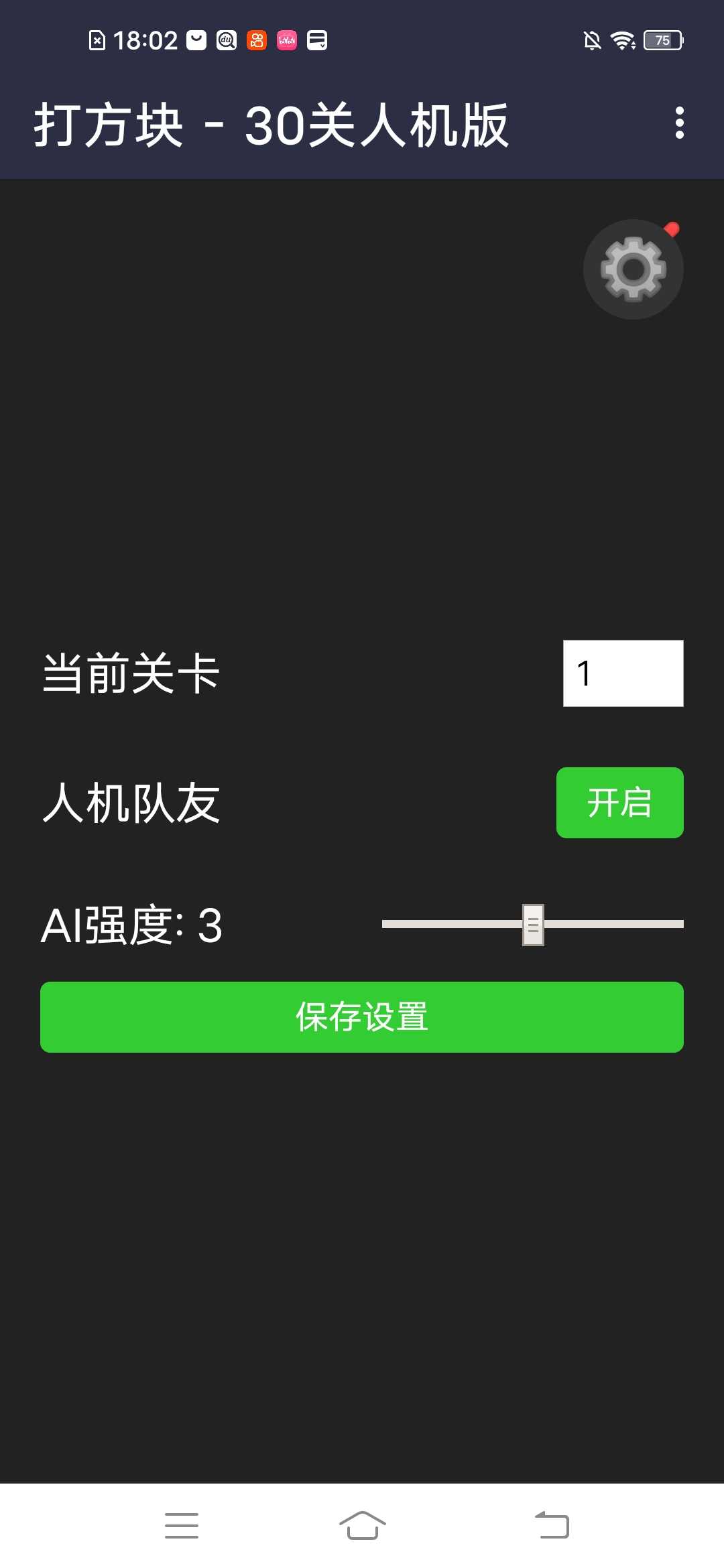Toggle the 人机队友 开启 button
724x1568 pixels.
click(x=619, y=803)
